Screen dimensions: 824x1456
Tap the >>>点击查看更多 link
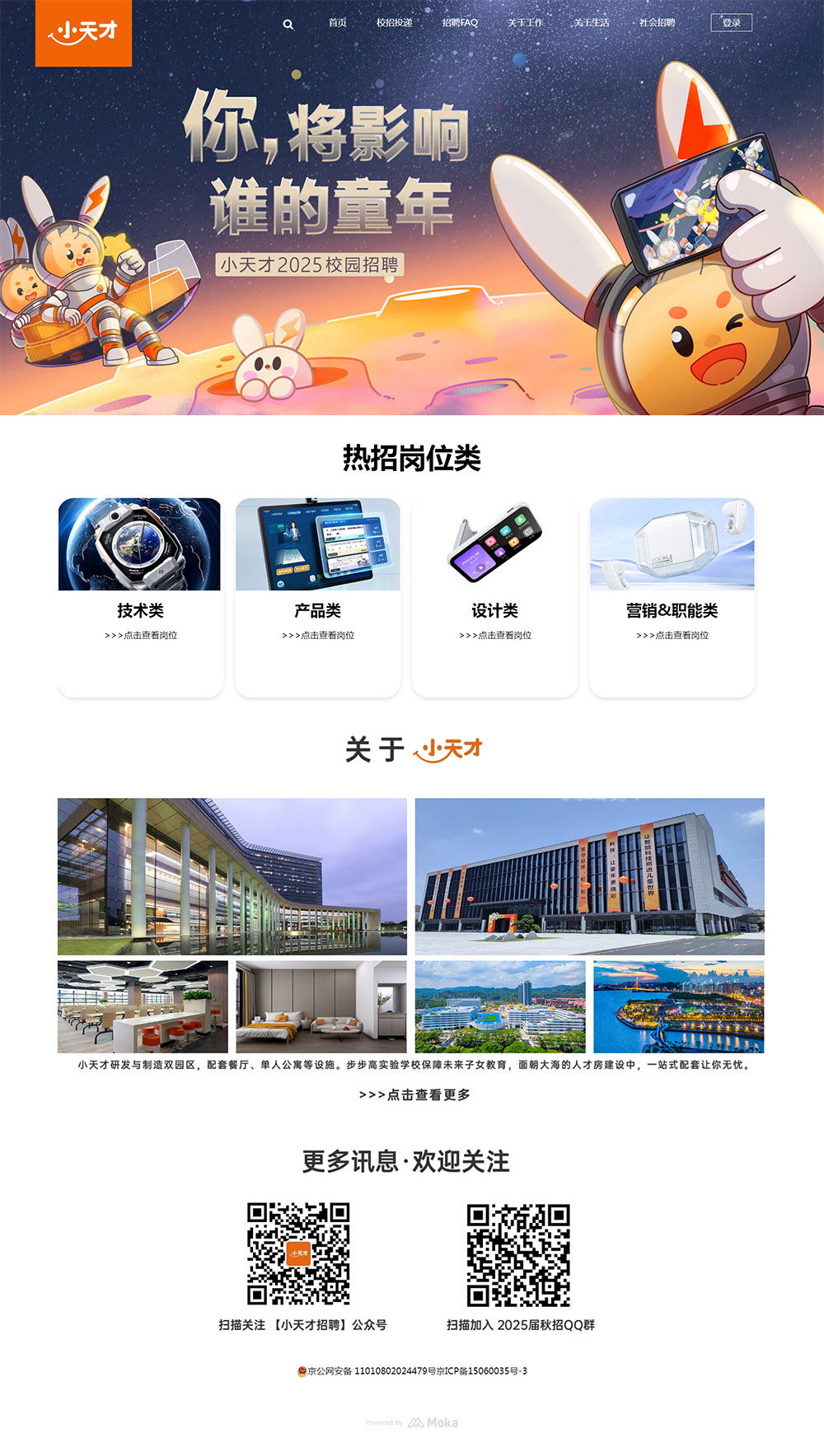414,1094
